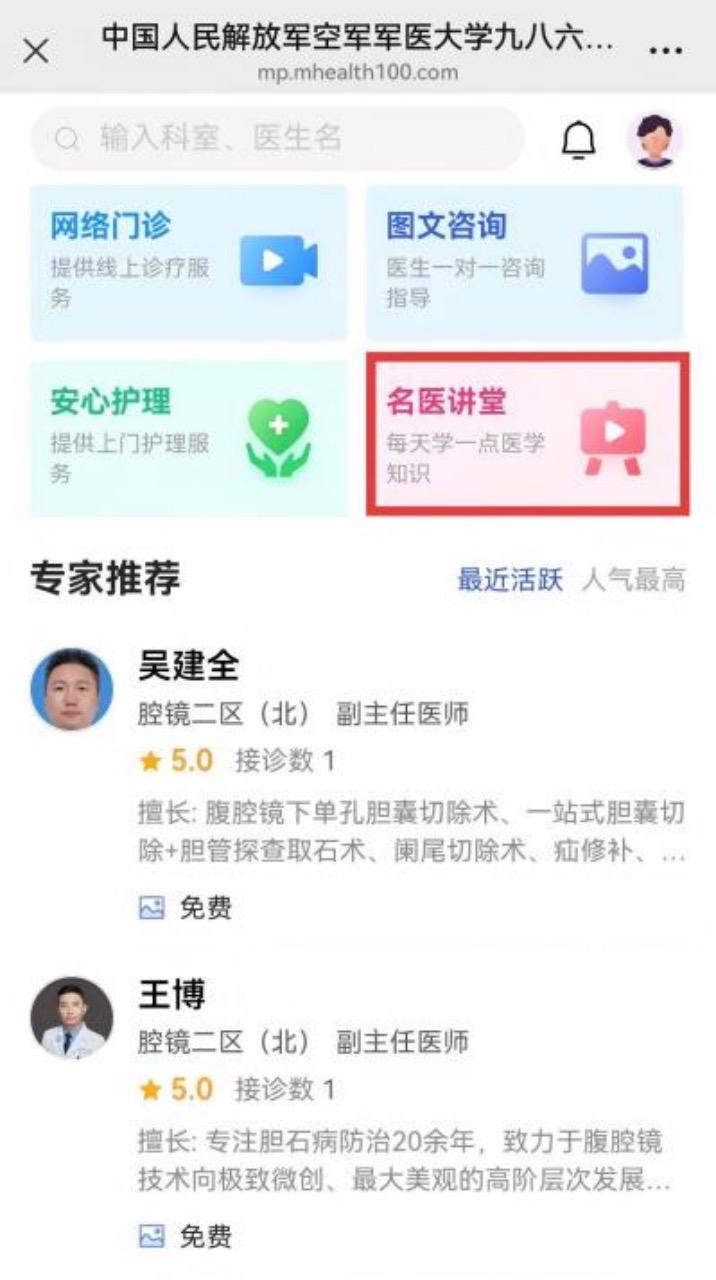The image size is (716, 1280).
Task: Open the 网络门诊 online clinic card
Action: coord(189,262)
